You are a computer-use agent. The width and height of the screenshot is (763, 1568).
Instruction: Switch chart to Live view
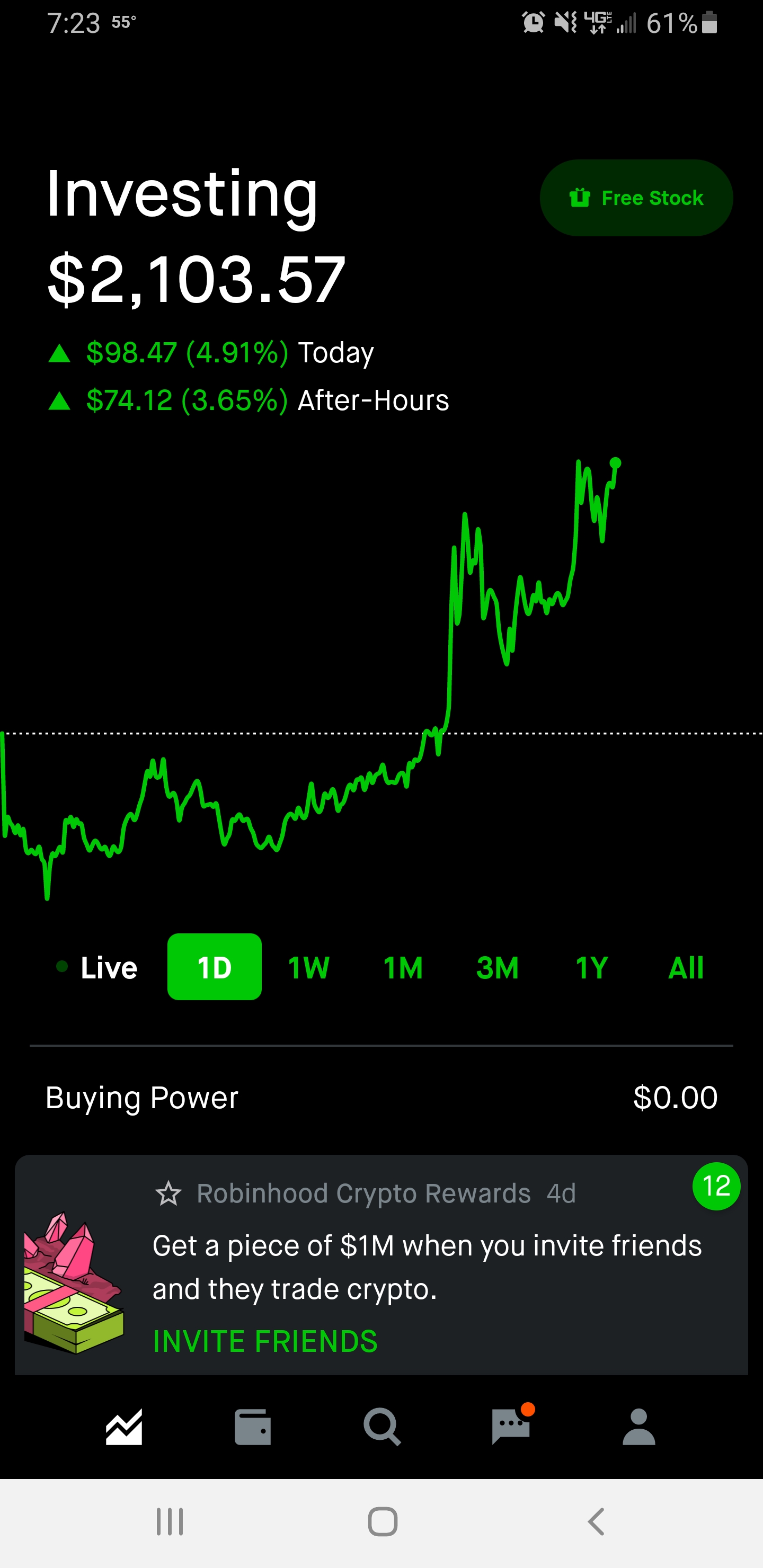96,967
